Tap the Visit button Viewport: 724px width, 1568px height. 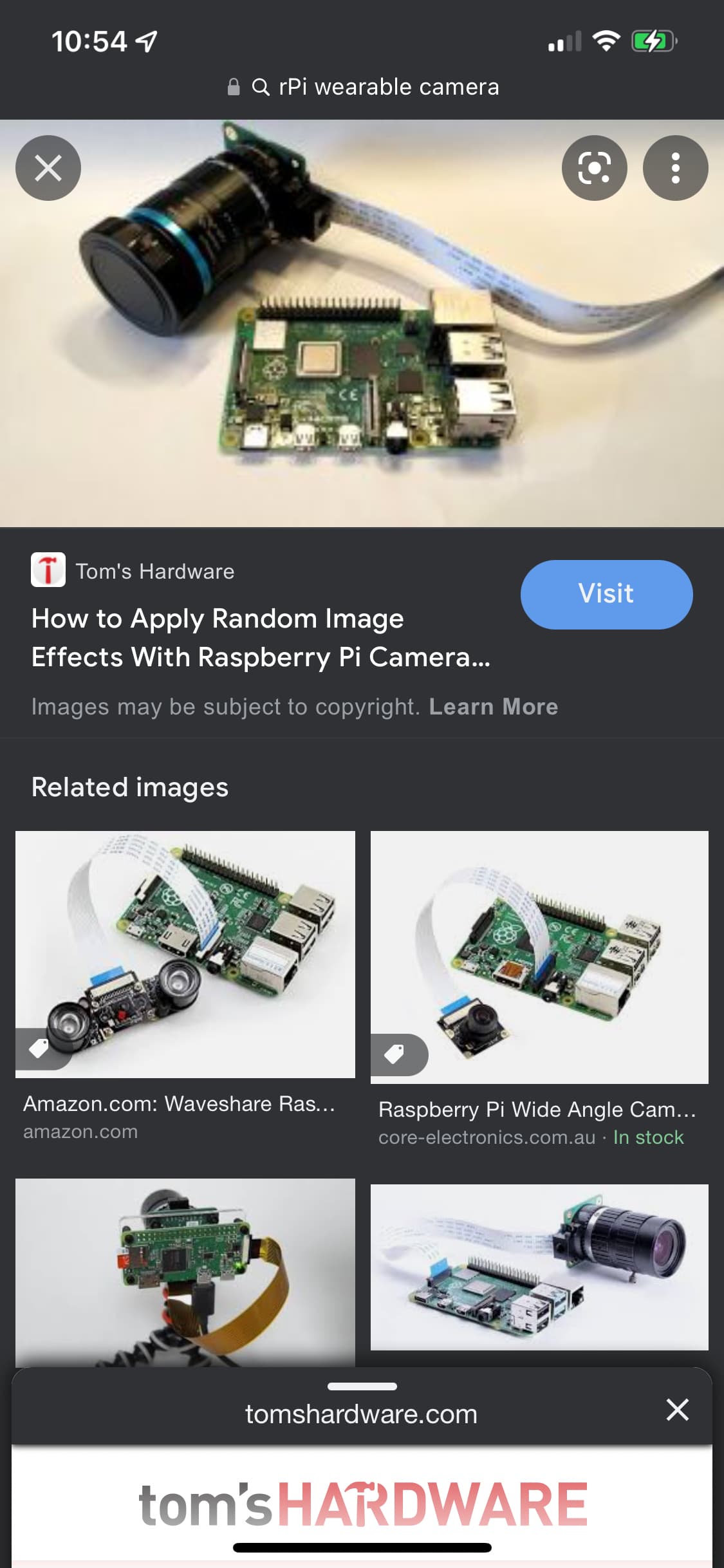tap(606, 594)
